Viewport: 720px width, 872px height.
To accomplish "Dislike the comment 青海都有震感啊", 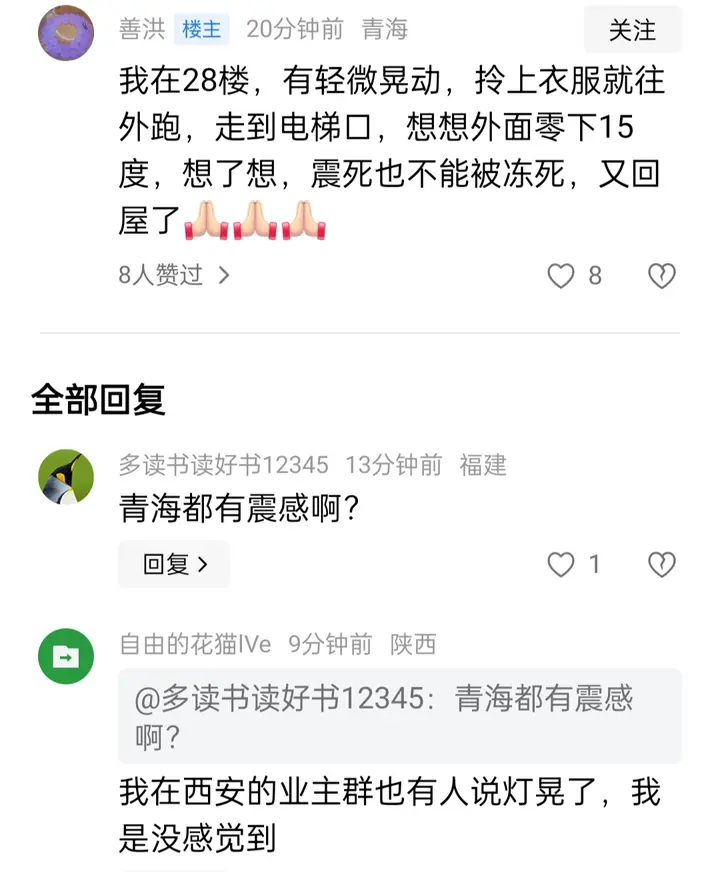I will pos(662,565).
